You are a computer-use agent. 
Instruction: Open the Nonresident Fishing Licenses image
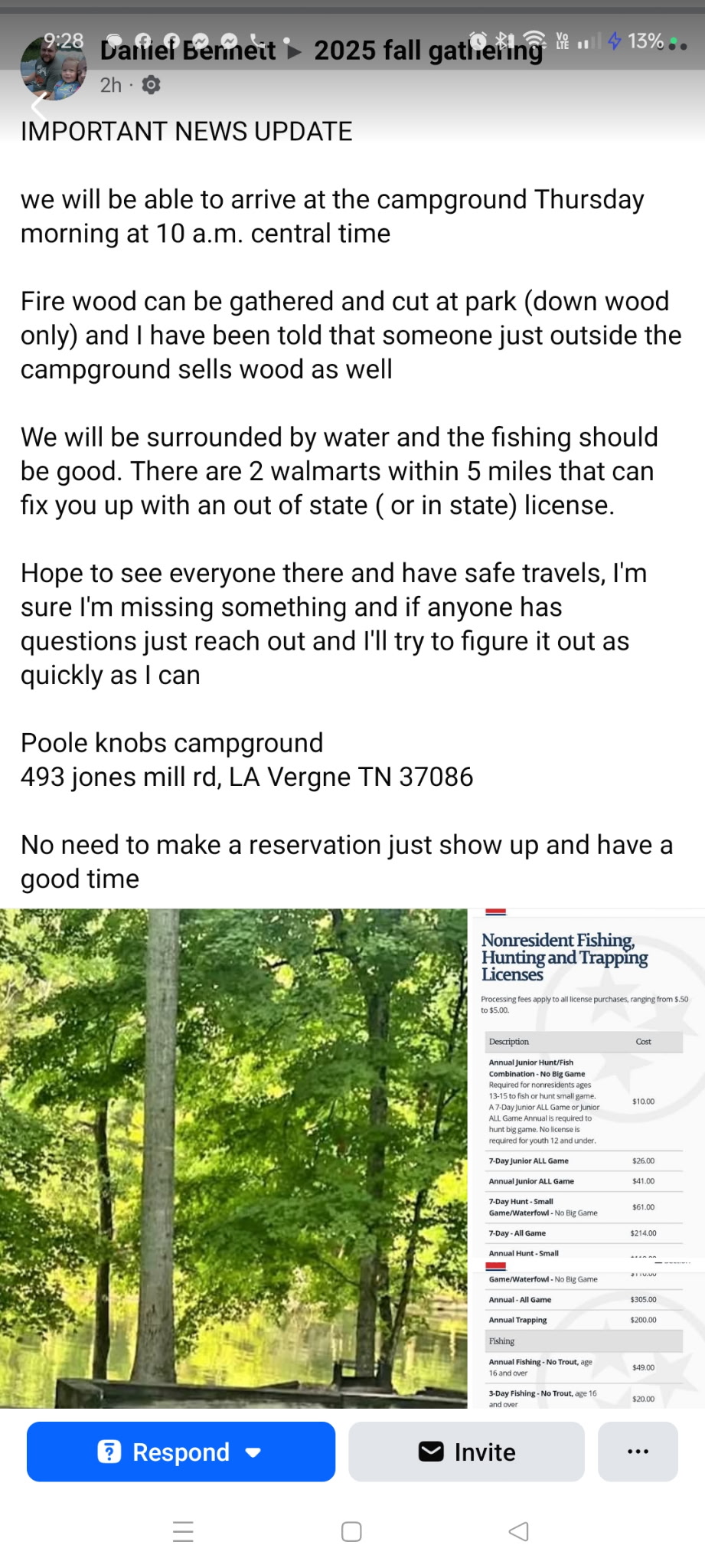tap(586, 1157)
